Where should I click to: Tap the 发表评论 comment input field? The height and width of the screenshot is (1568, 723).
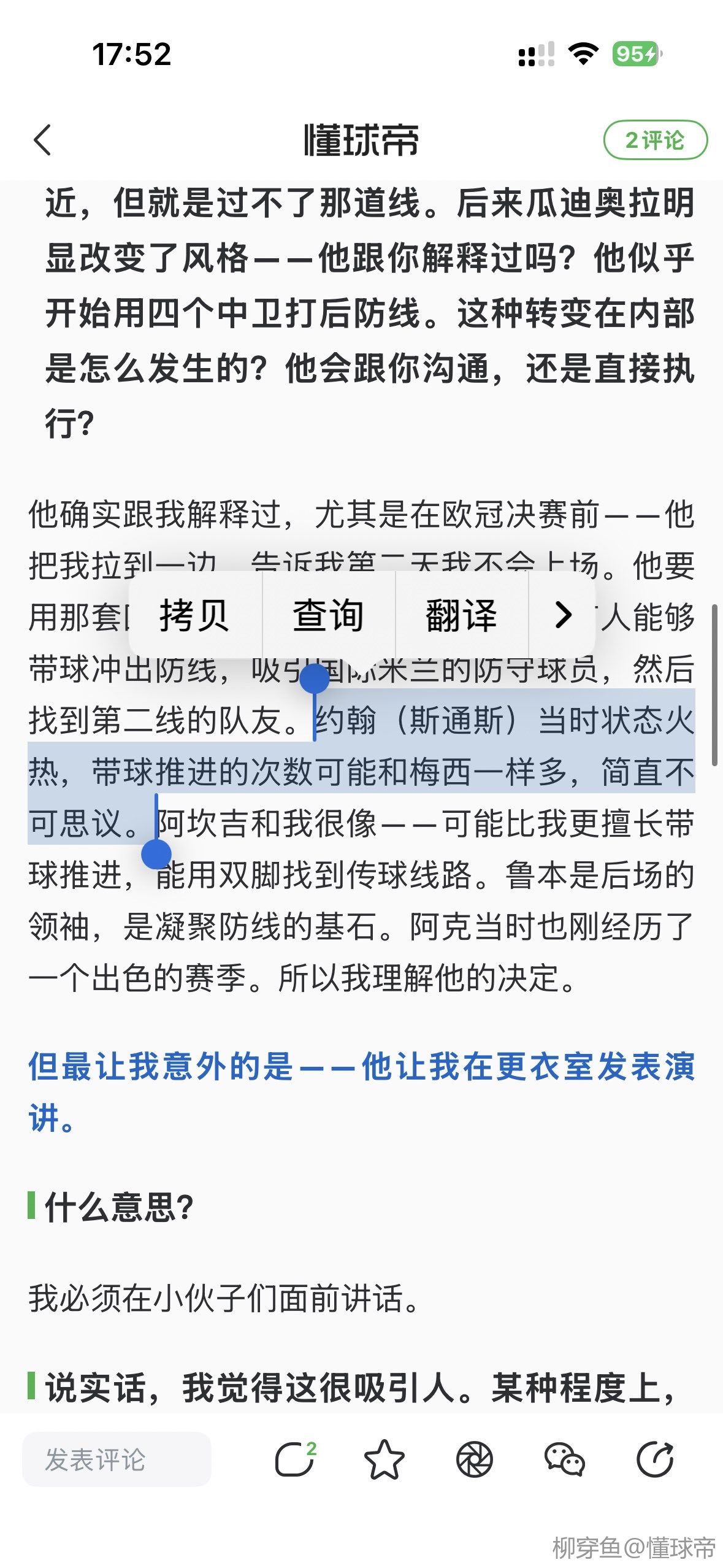click(x=117, y=1459)
